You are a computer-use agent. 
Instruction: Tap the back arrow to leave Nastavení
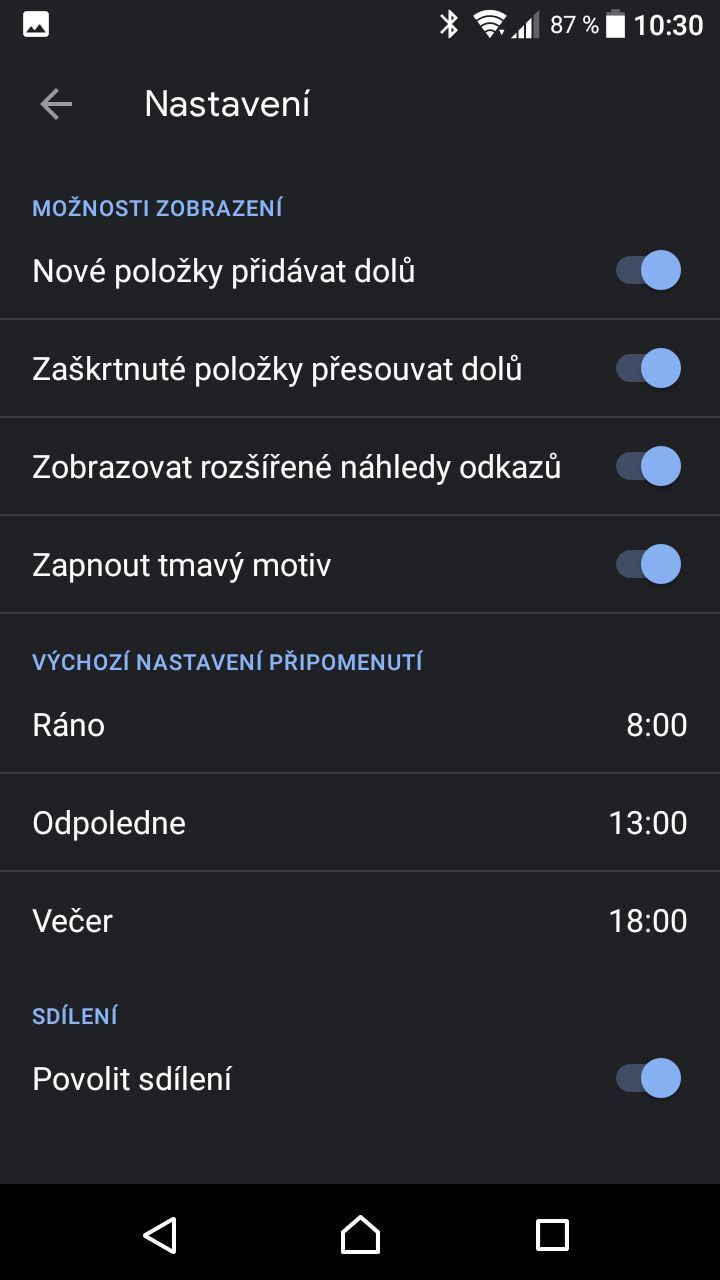click(55, 103)
